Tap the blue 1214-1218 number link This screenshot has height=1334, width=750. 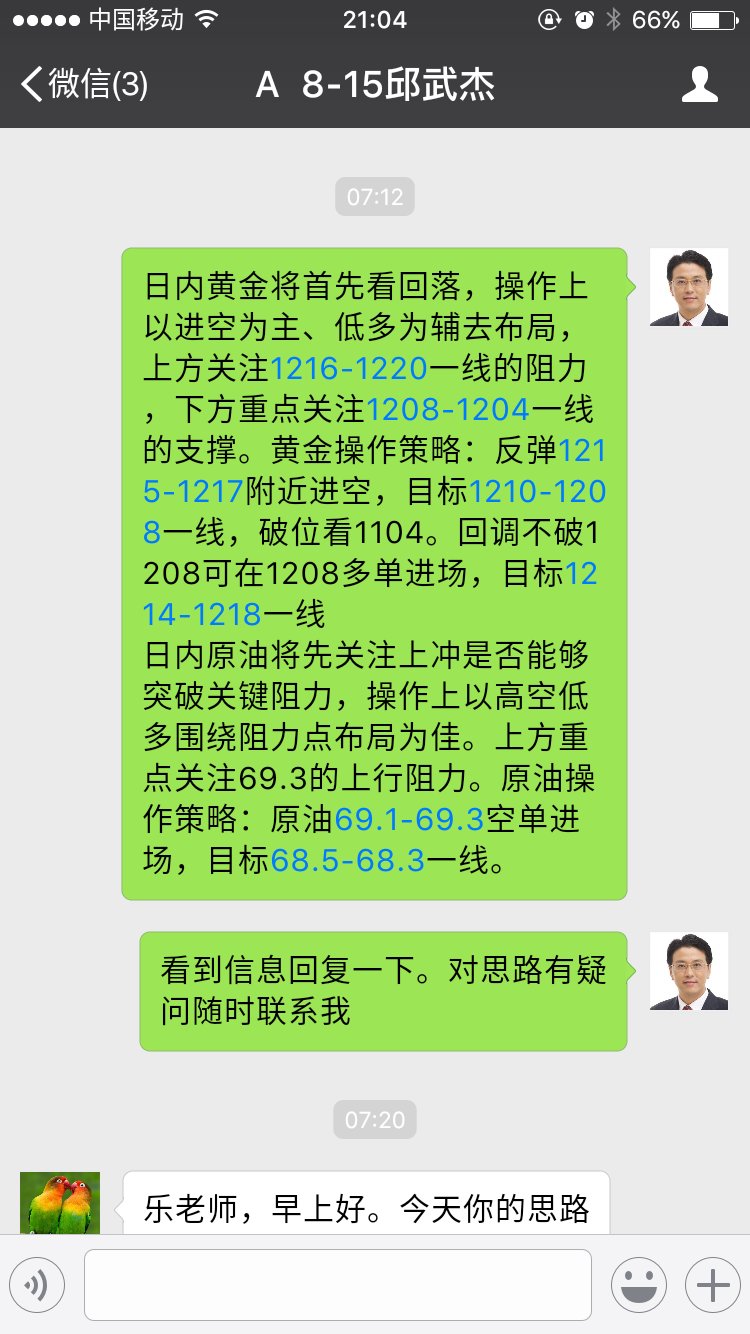(x=202, y=614)
